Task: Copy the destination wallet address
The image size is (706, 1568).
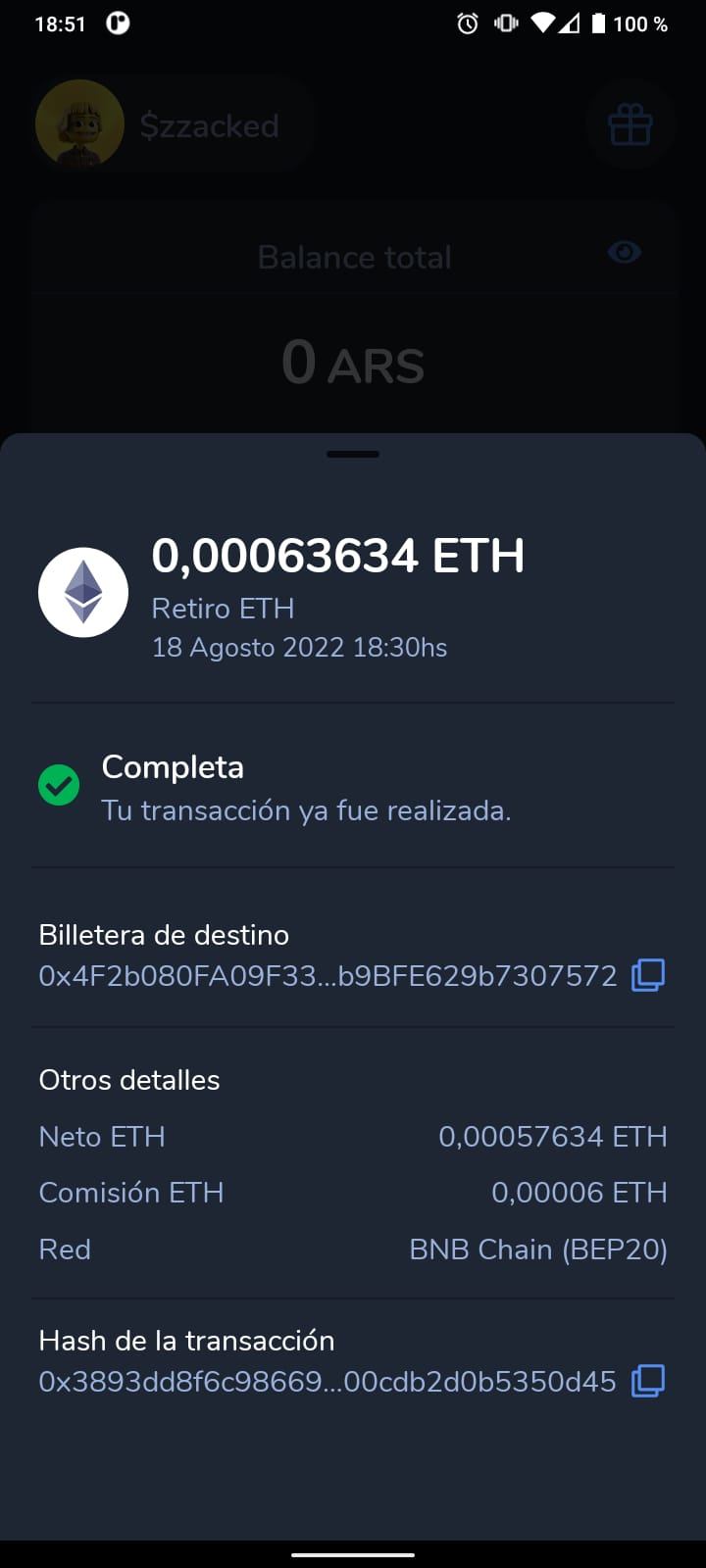Action: 648,975
